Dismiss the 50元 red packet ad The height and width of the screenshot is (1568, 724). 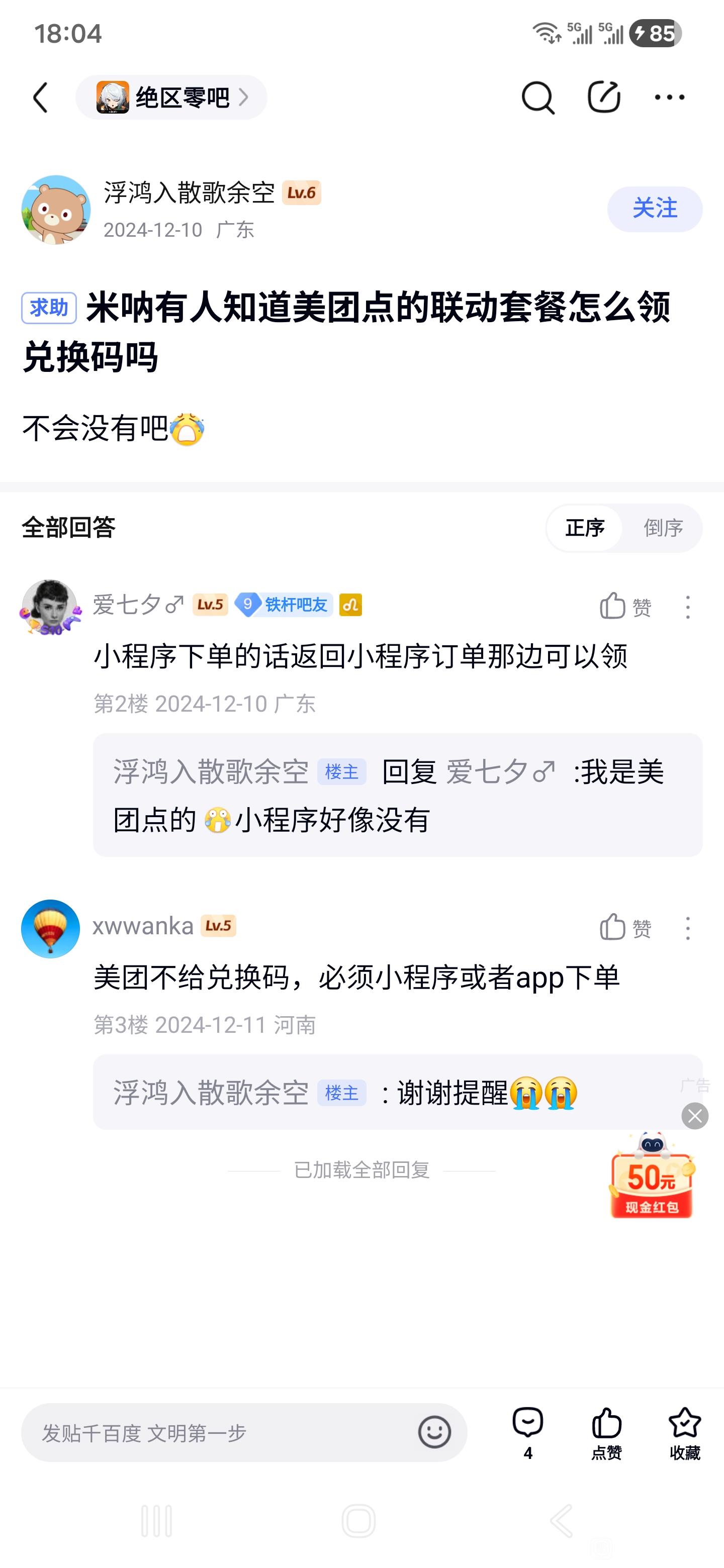coord(695,1116)
